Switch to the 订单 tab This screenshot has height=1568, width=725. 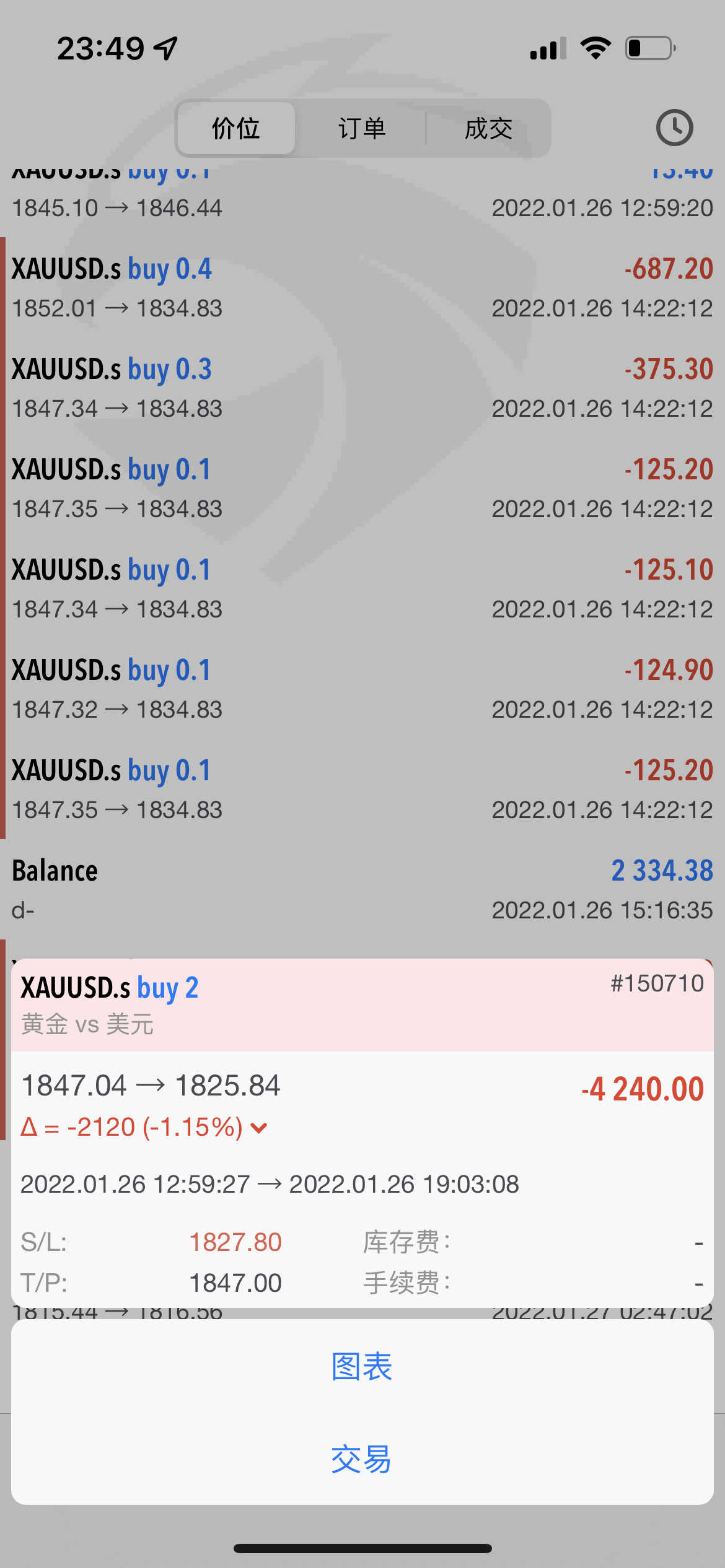coord(362,129)
